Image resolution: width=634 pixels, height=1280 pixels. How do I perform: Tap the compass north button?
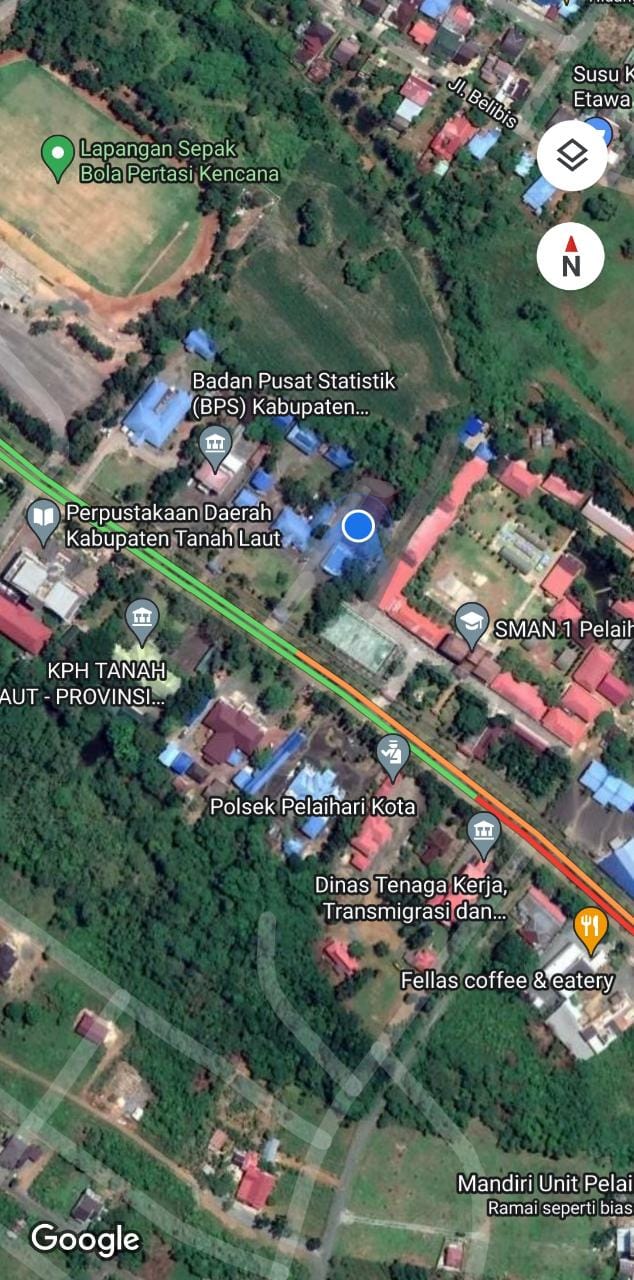pyautogui.click(x=571, y=256)
